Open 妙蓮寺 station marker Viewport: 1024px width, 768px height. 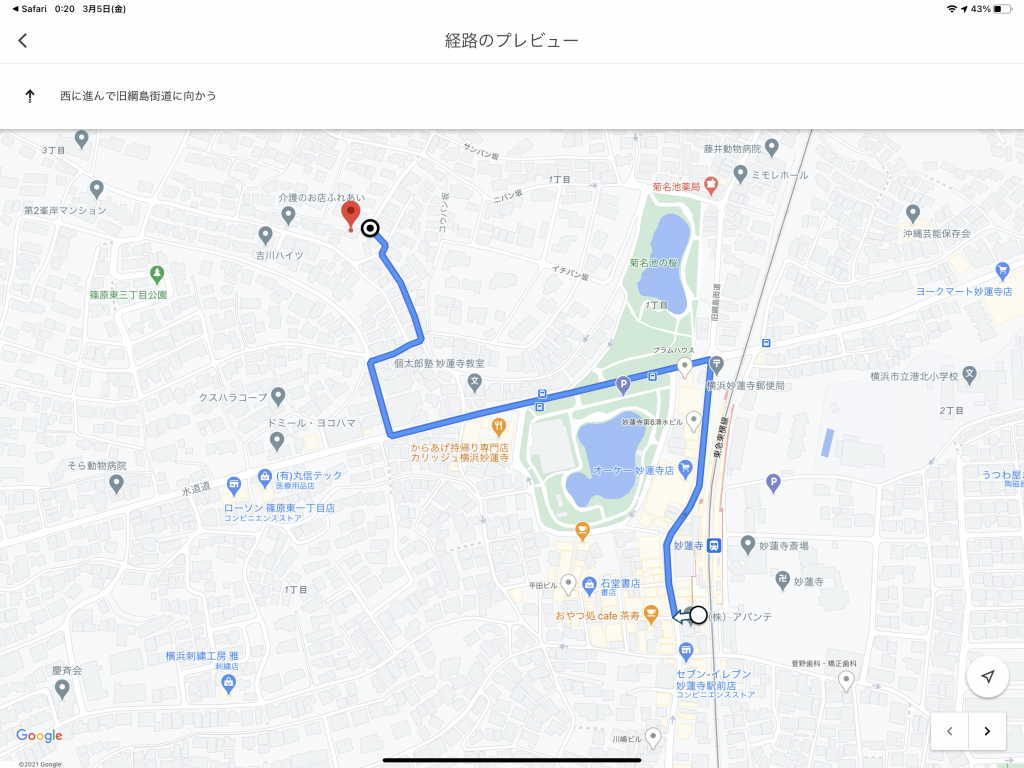(x=714, y=545)
